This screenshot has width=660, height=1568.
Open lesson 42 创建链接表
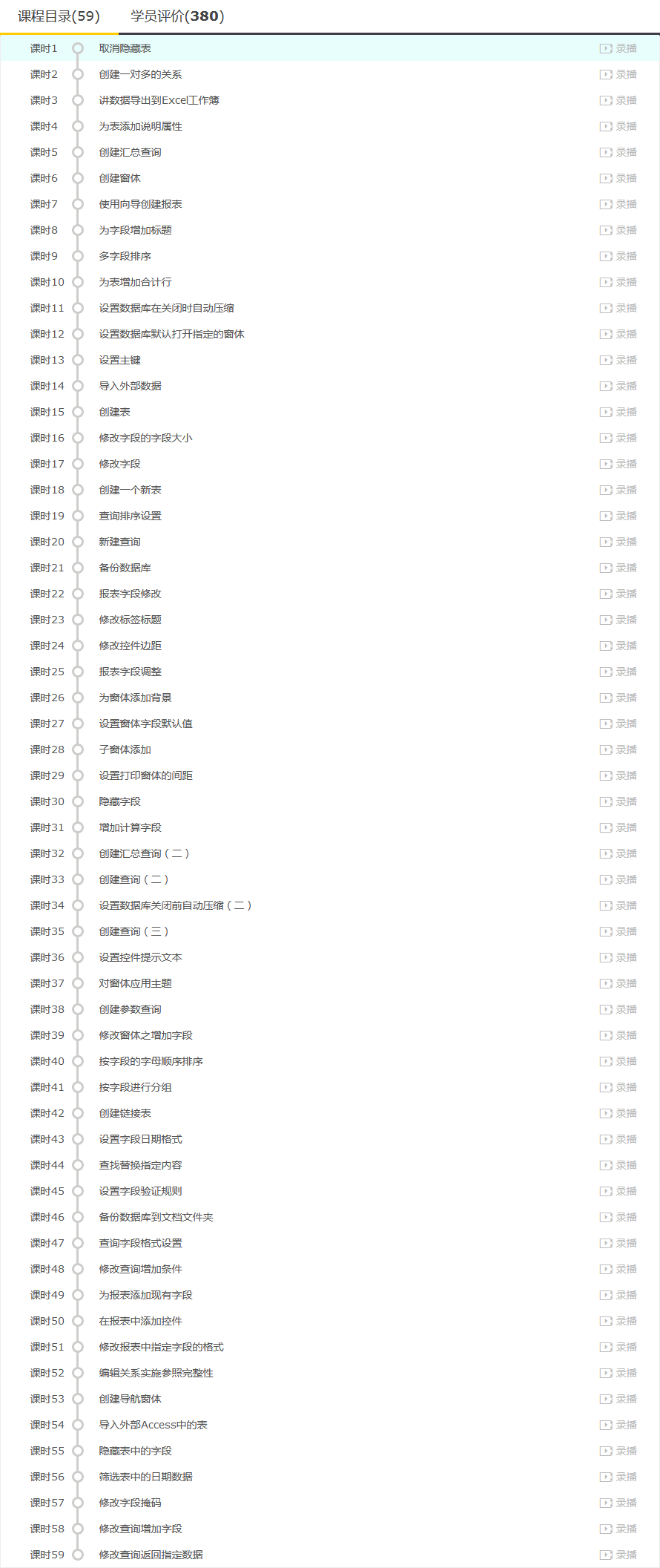pyautogui.click(x=125, y=1113)
